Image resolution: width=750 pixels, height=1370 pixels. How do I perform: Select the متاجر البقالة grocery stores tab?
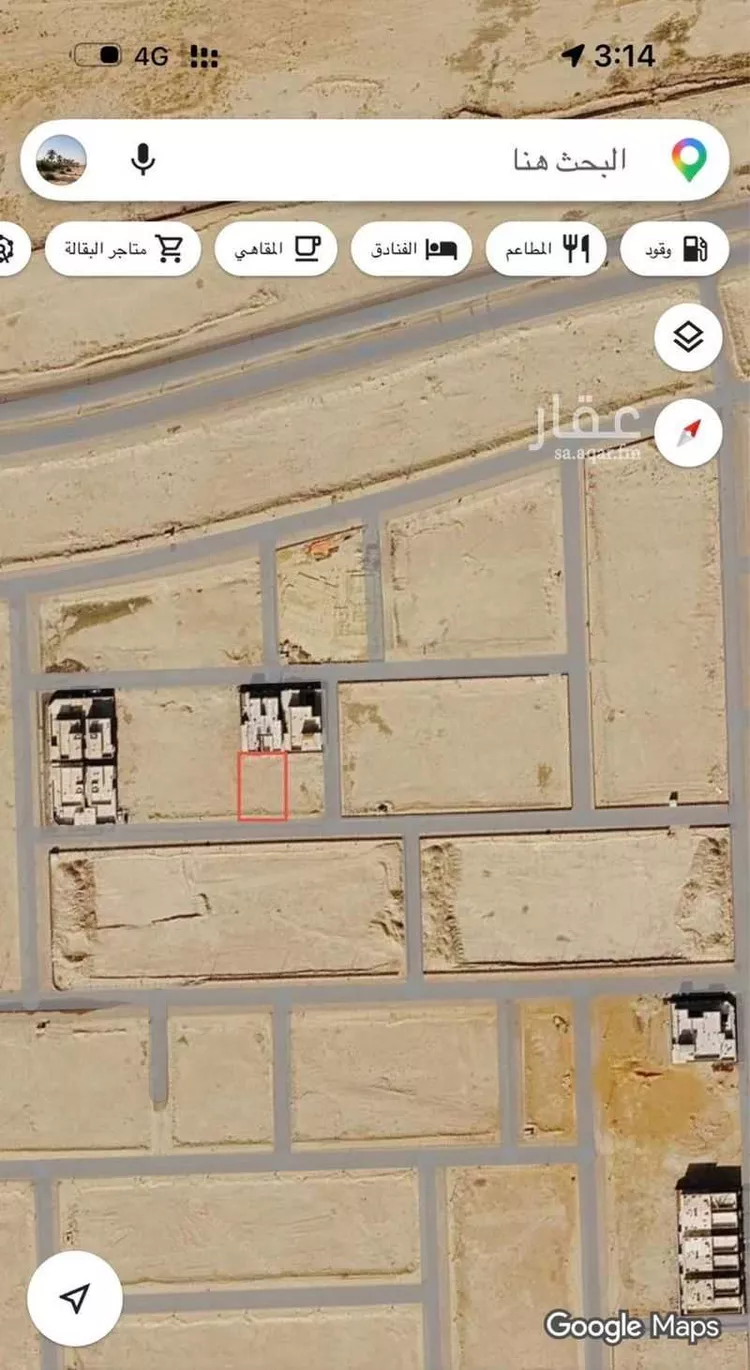coord(121,248)
